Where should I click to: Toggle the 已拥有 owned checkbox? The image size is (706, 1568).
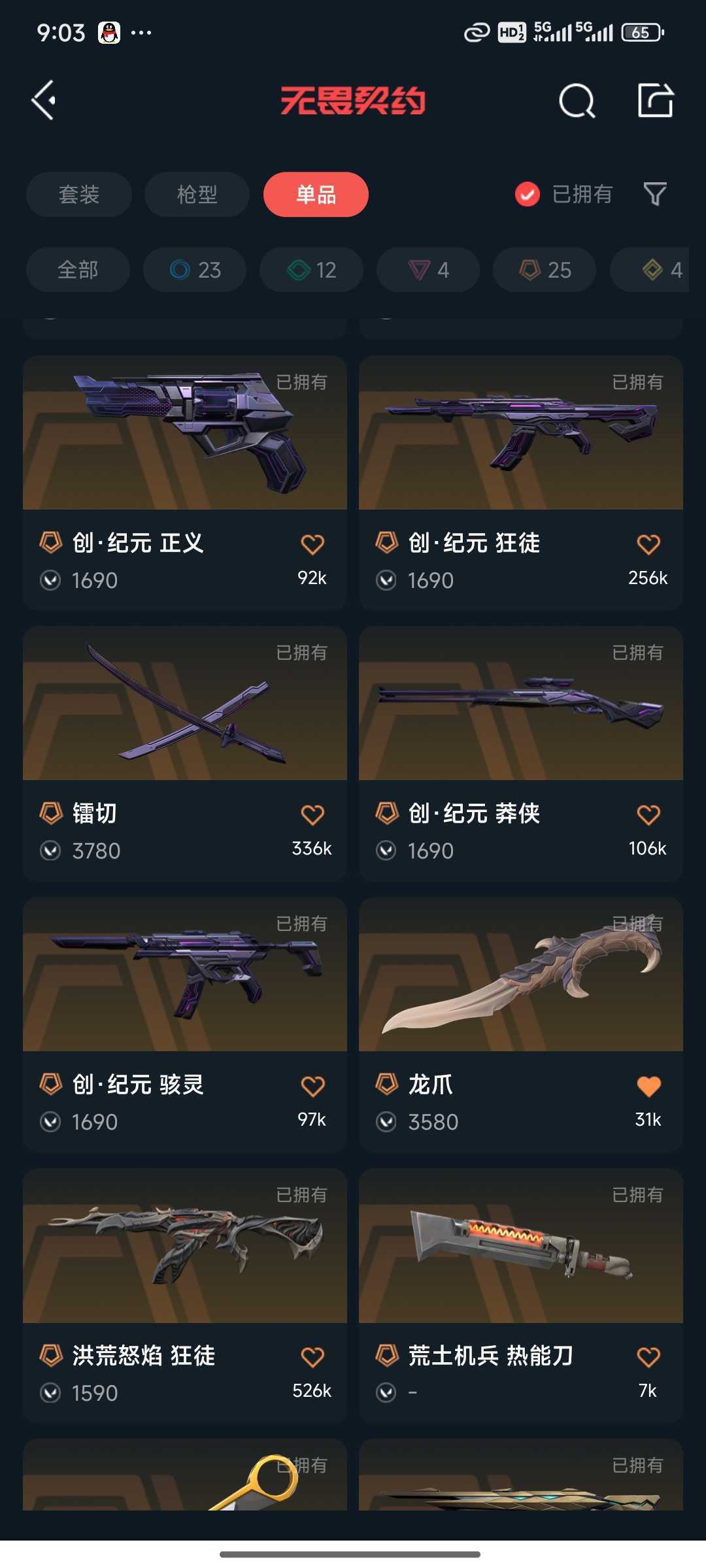coord(527,194)
